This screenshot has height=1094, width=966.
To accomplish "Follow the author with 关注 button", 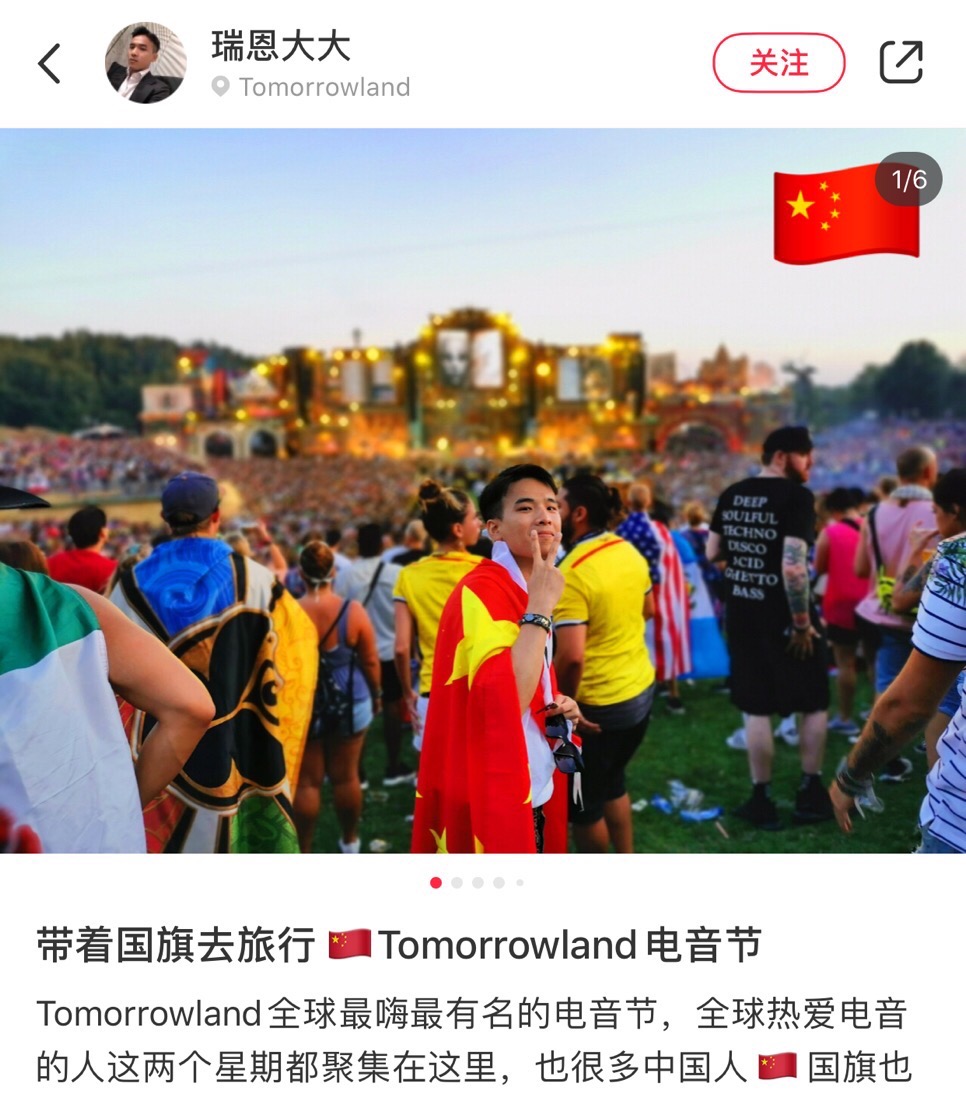I will [x=778, y=63].
